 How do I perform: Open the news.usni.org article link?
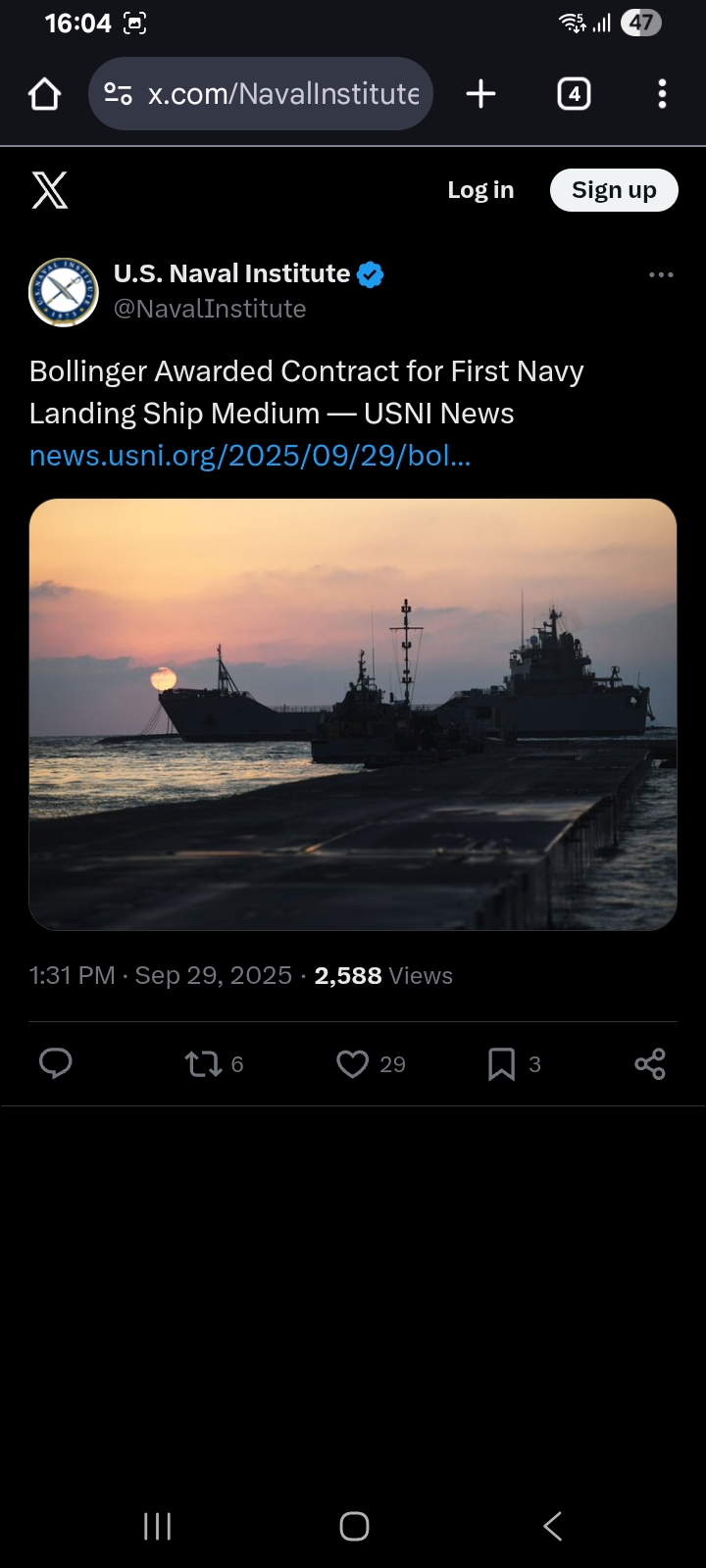pos(250,456)
